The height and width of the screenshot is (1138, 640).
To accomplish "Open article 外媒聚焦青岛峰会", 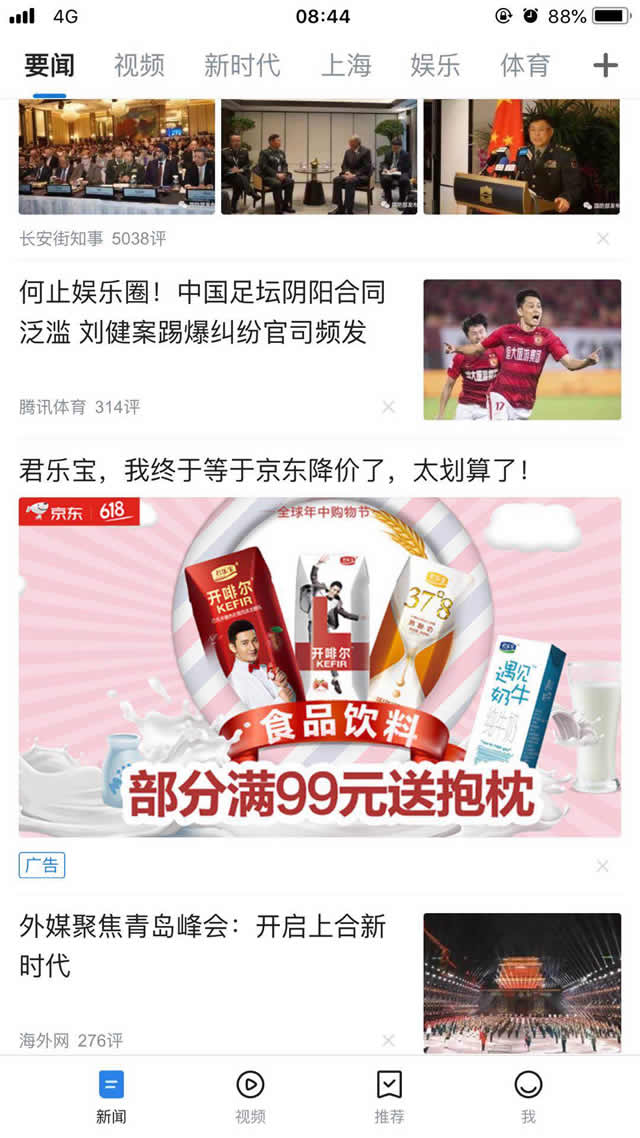I will (x=202, y=945).
